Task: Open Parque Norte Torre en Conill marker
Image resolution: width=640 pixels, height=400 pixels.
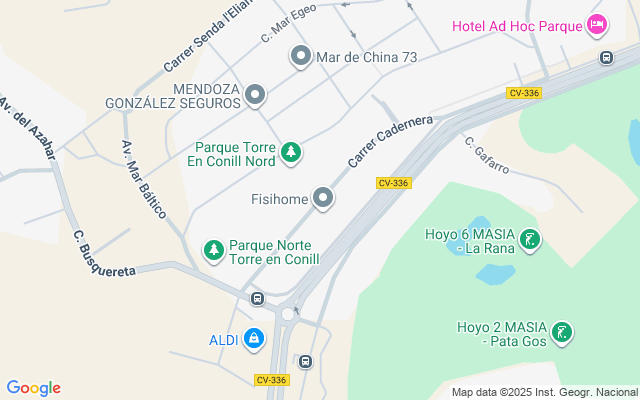Action: [213, 250]
